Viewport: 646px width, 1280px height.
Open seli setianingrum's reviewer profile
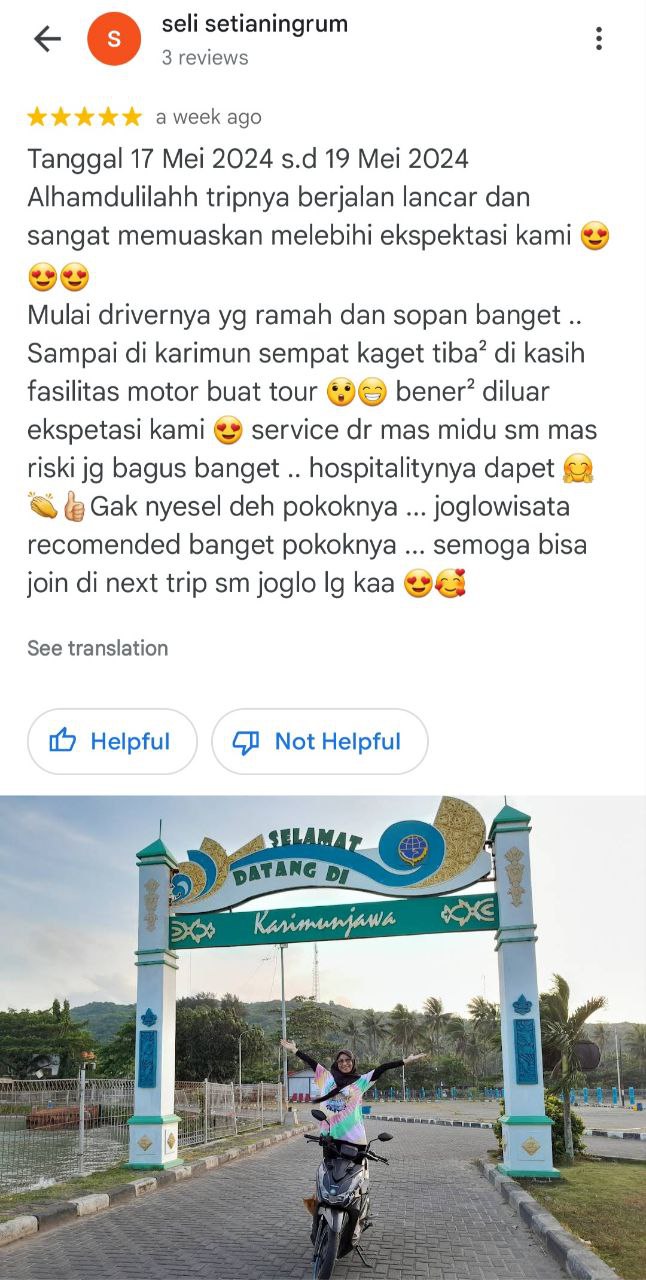[x=255, y=24]
